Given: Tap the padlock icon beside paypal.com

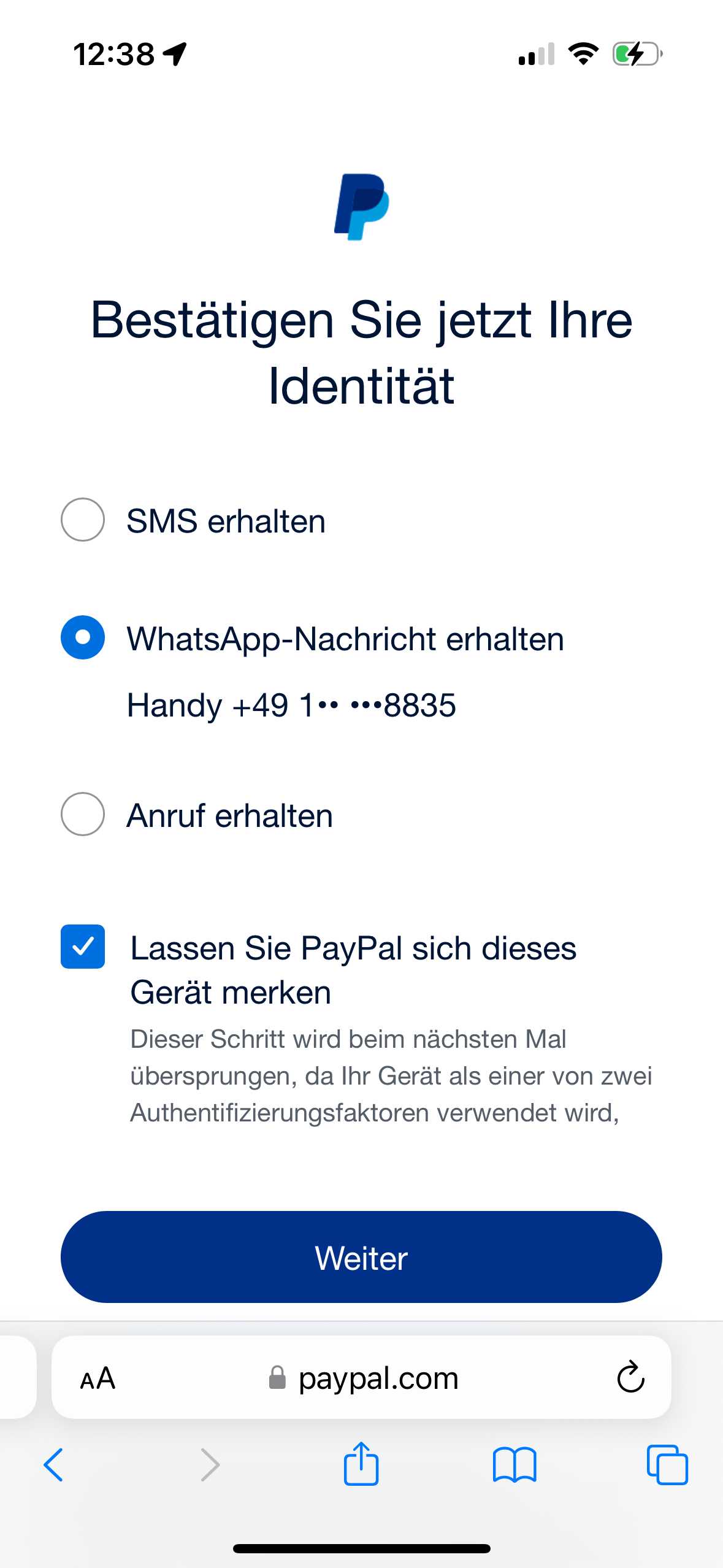Looking at the screenshot, I should [x=277, y=1378].
